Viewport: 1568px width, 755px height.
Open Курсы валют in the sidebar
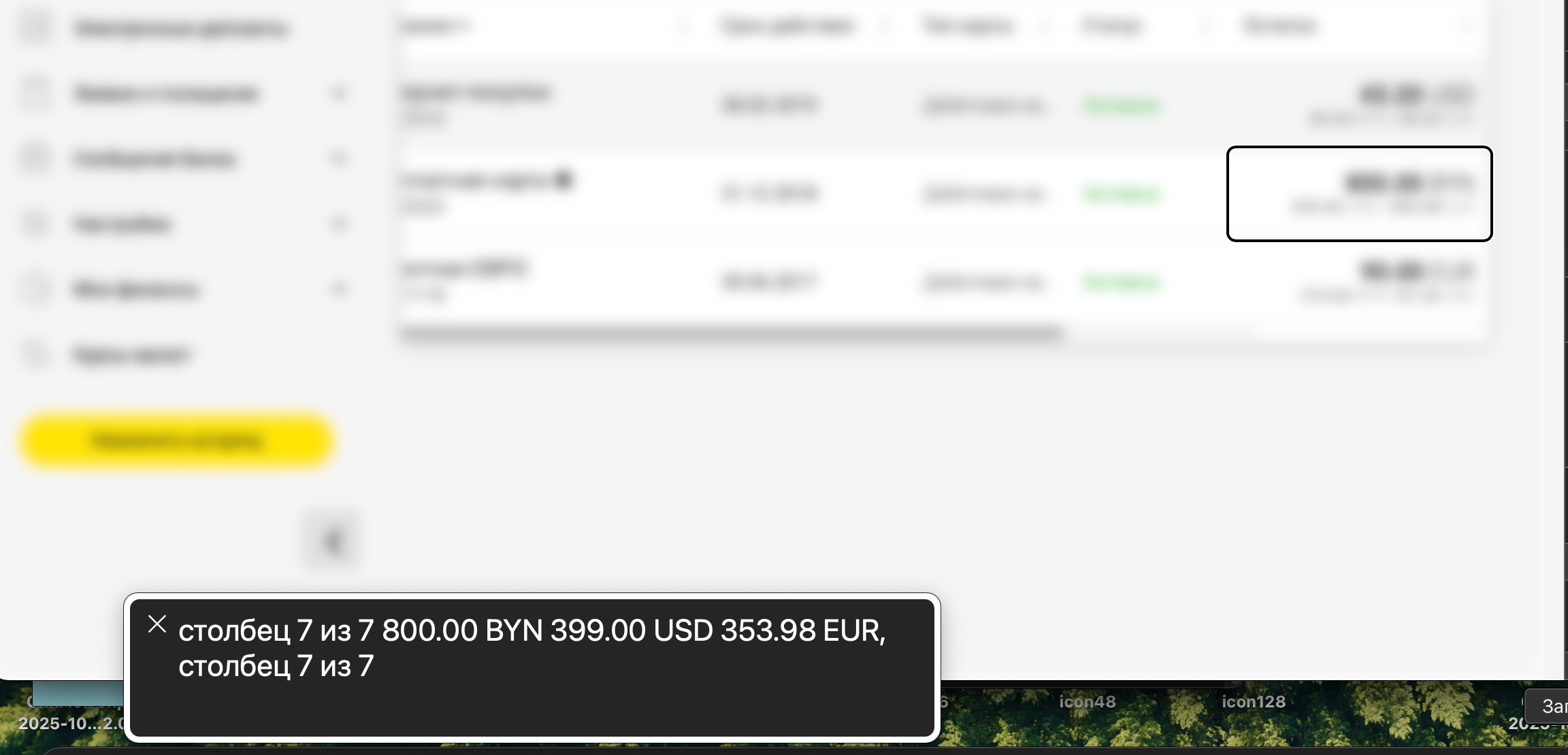click(x=131, y=355)
